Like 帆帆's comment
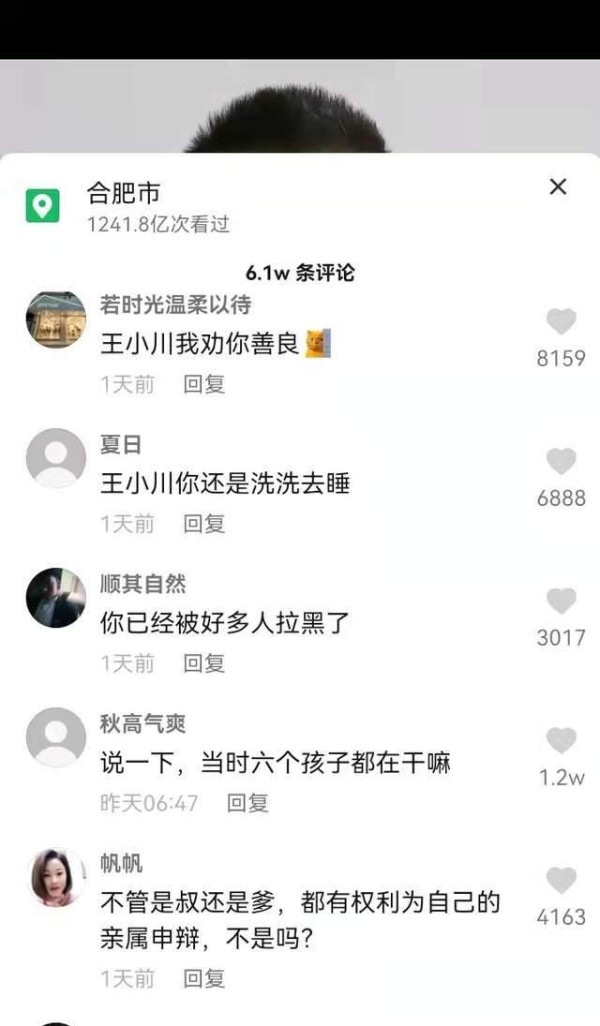 pos(561,880)
